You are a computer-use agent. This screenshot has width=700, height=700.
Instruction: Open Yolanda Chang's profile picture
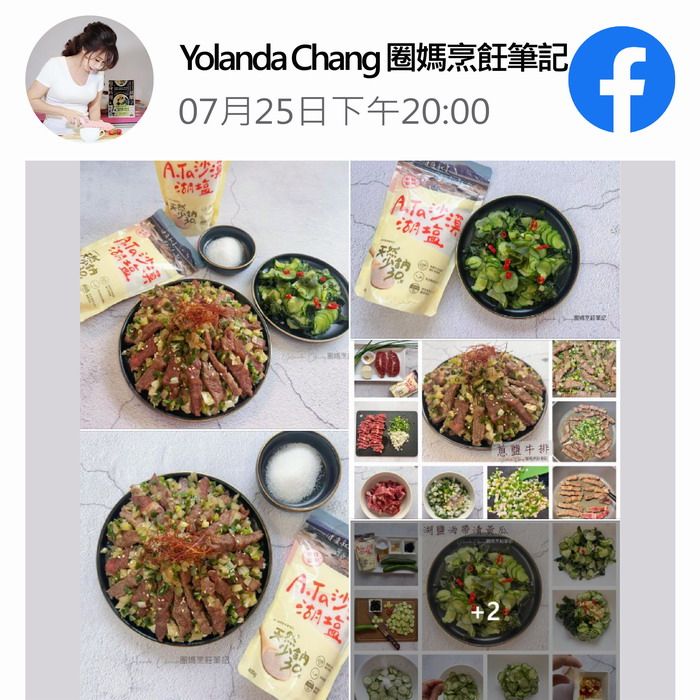click(89, 80)
